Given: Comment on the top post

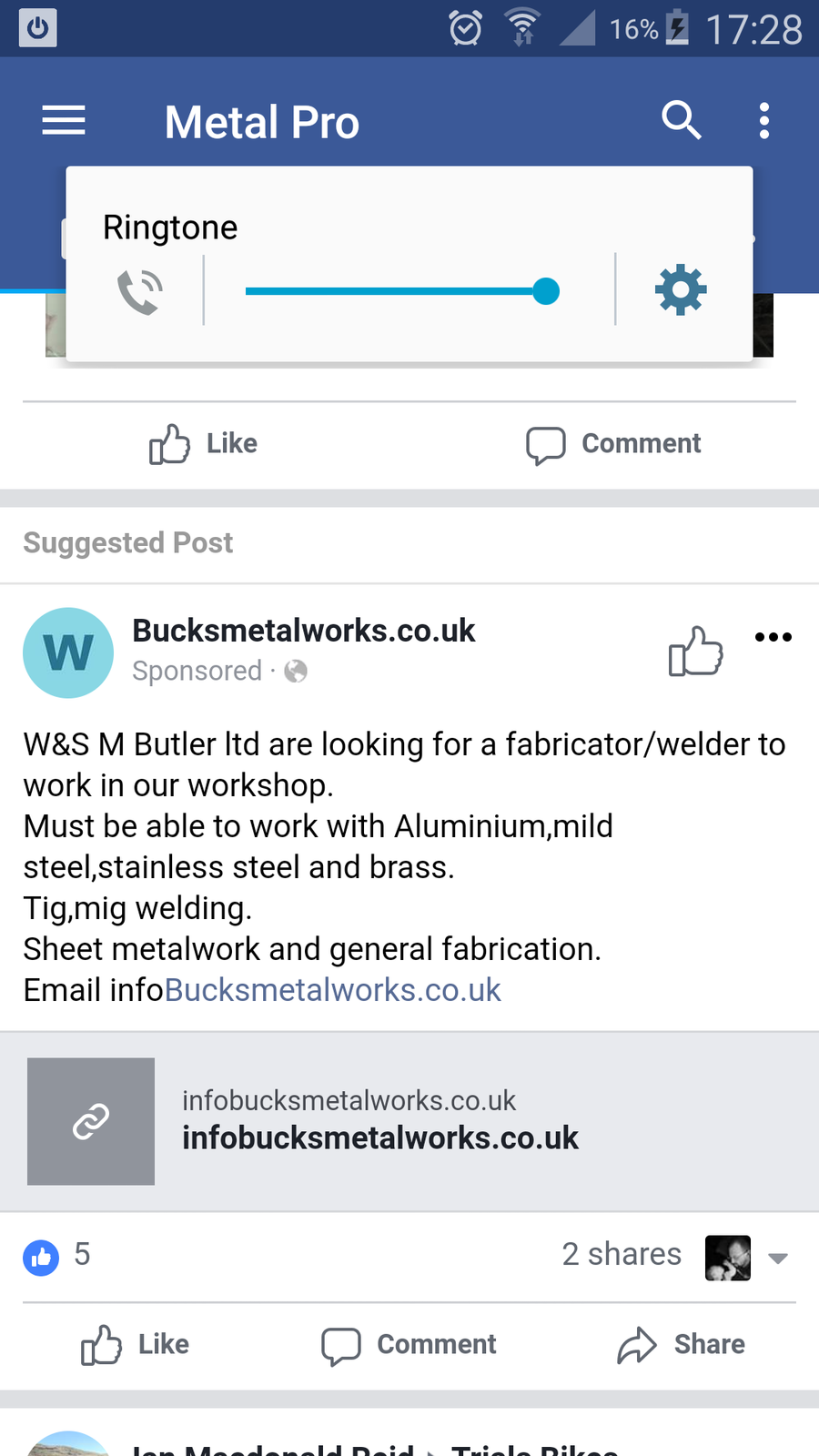Looking at the screenshot, I should (614, 444).
